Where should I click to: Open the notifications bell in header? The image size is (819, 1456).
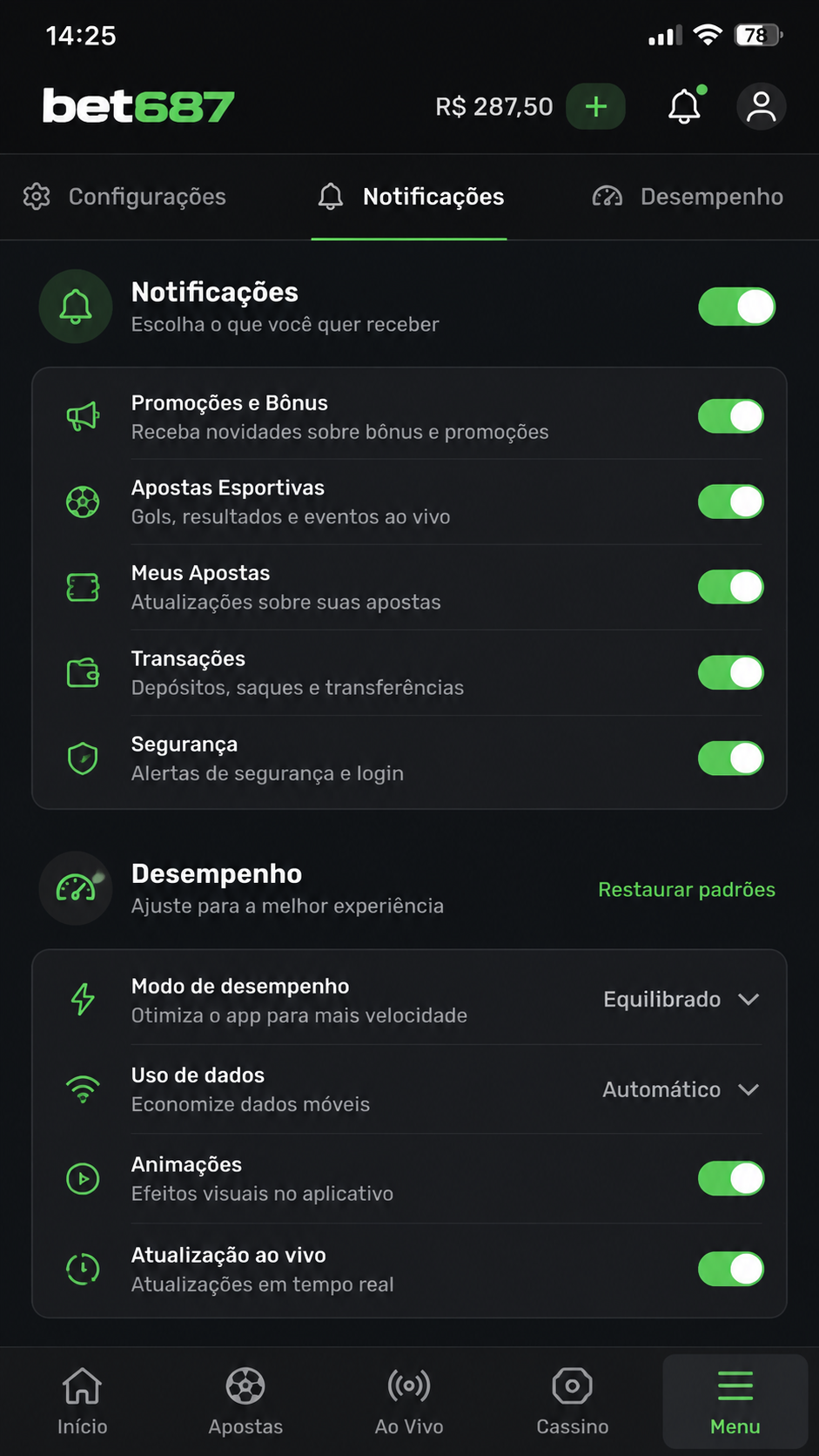pos(686,106)
